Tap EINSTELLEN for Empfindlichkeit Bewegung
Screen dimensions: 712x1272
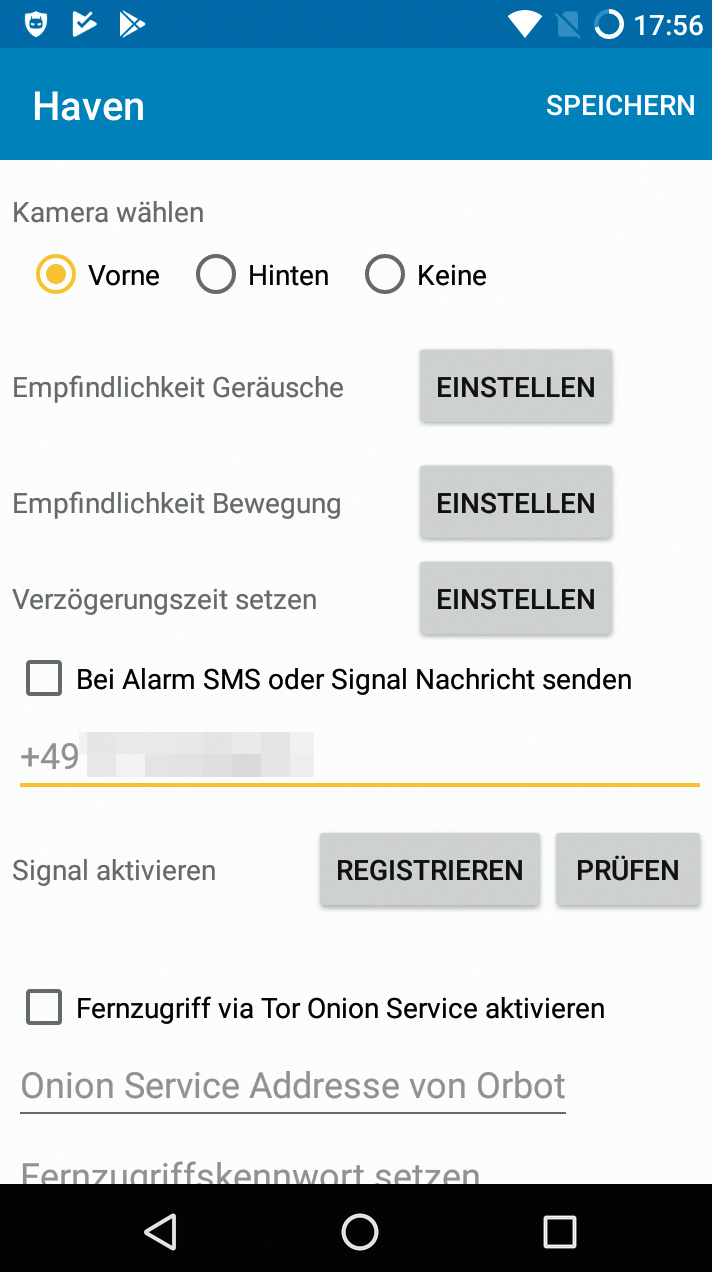point(515,503)
